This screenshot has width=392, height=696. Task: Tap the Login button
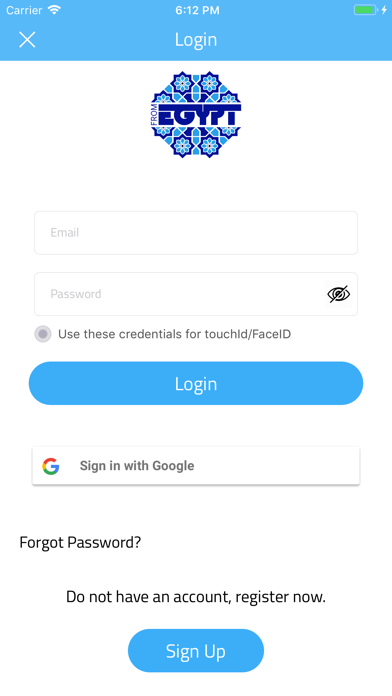pos(196,384)
